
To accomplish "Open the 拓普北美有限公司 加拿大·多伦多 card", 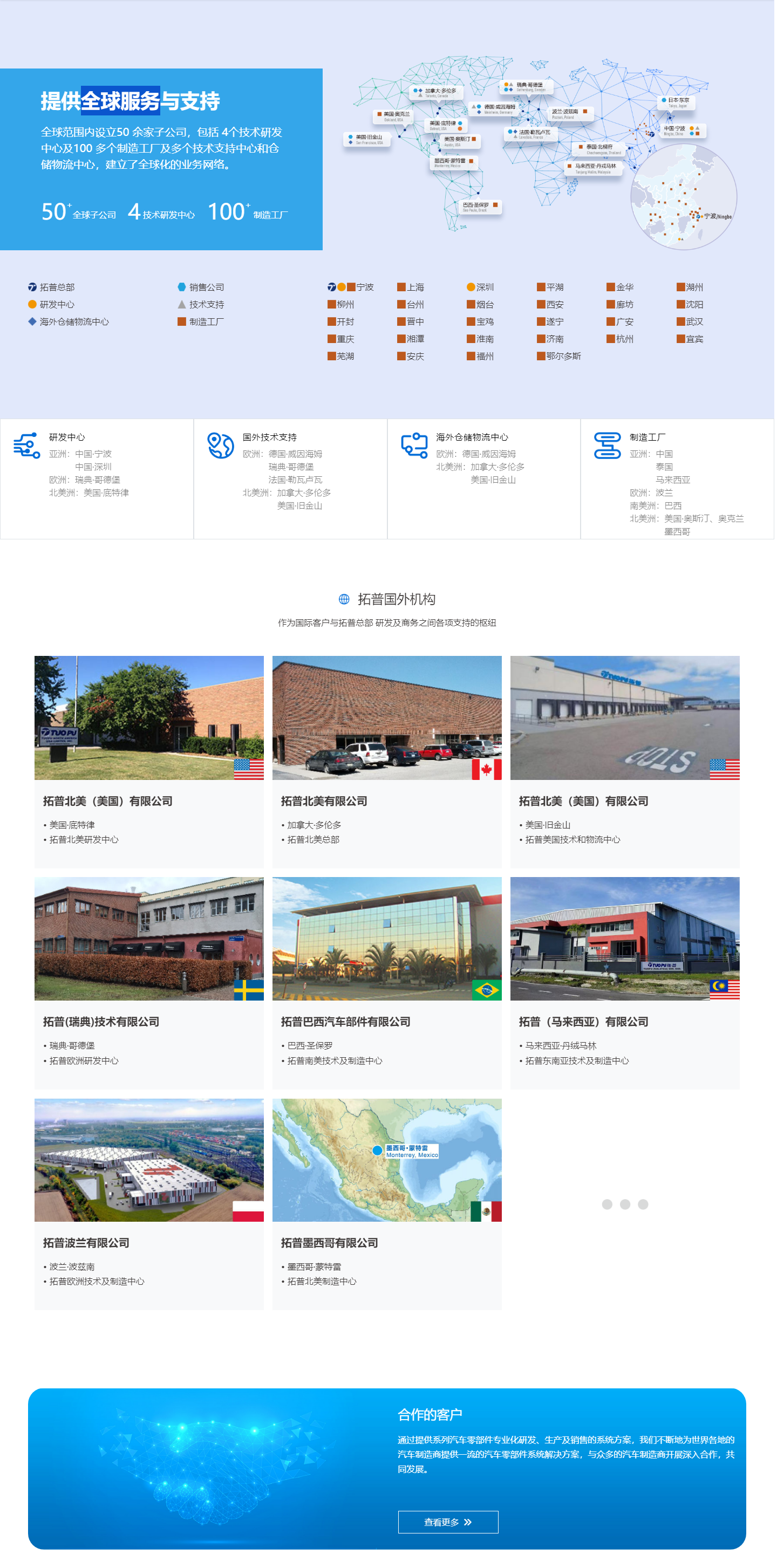I will (387, 761).
